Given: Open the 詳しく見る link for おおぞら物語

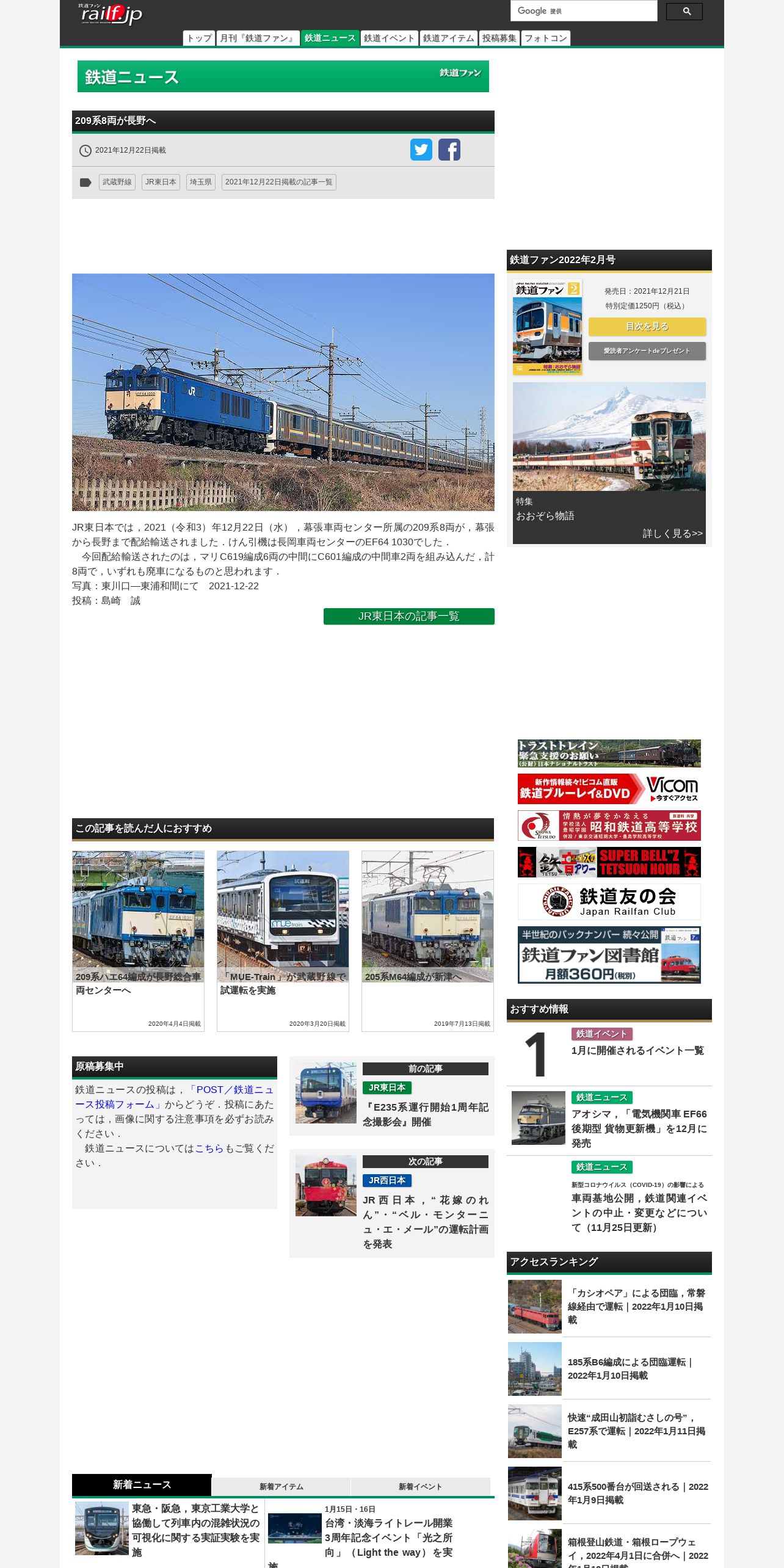Looking at the screenshot, I should pyautogui.click(x=672, y=534).
